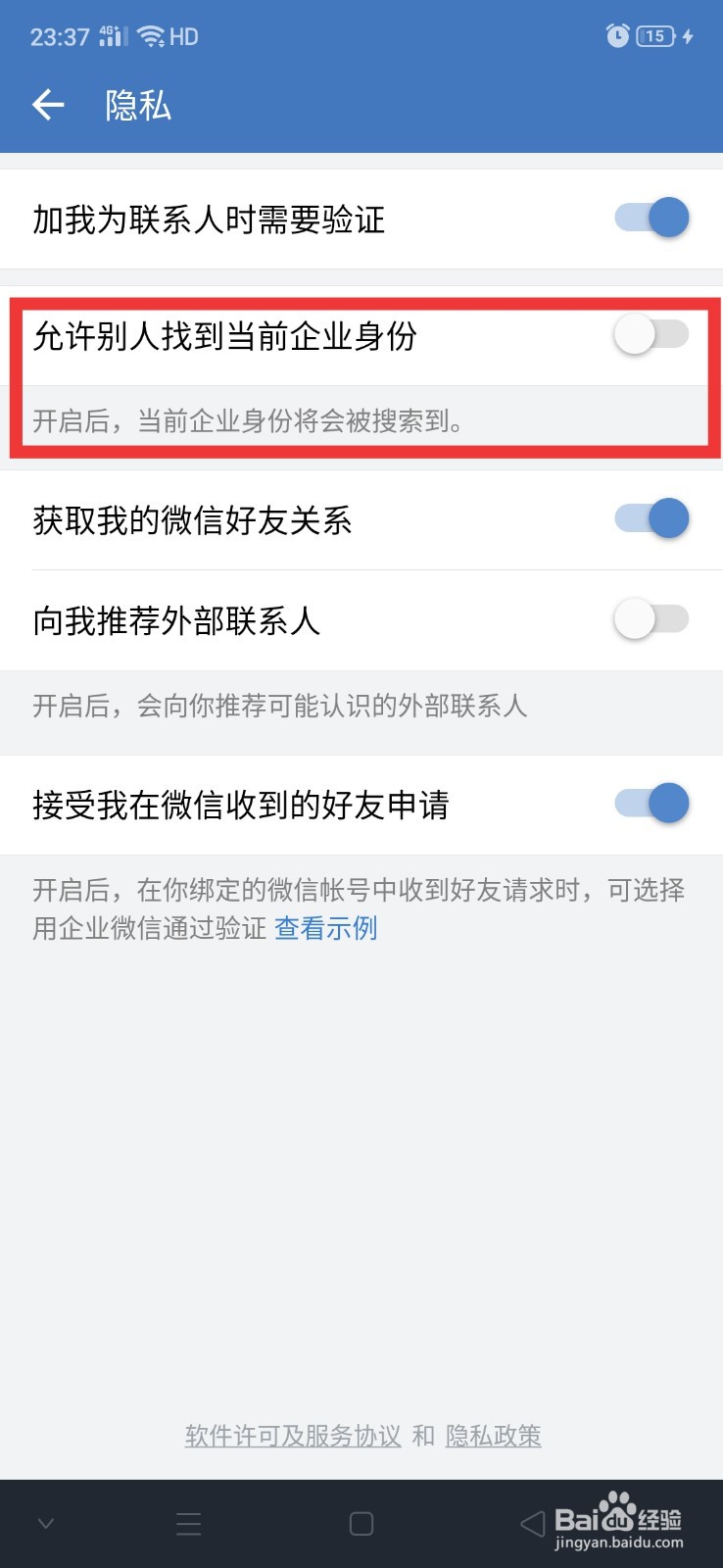Tap the down chevron in the navigation bar
This screenshot has width=723, height=1568.
tap(45, 1523)
